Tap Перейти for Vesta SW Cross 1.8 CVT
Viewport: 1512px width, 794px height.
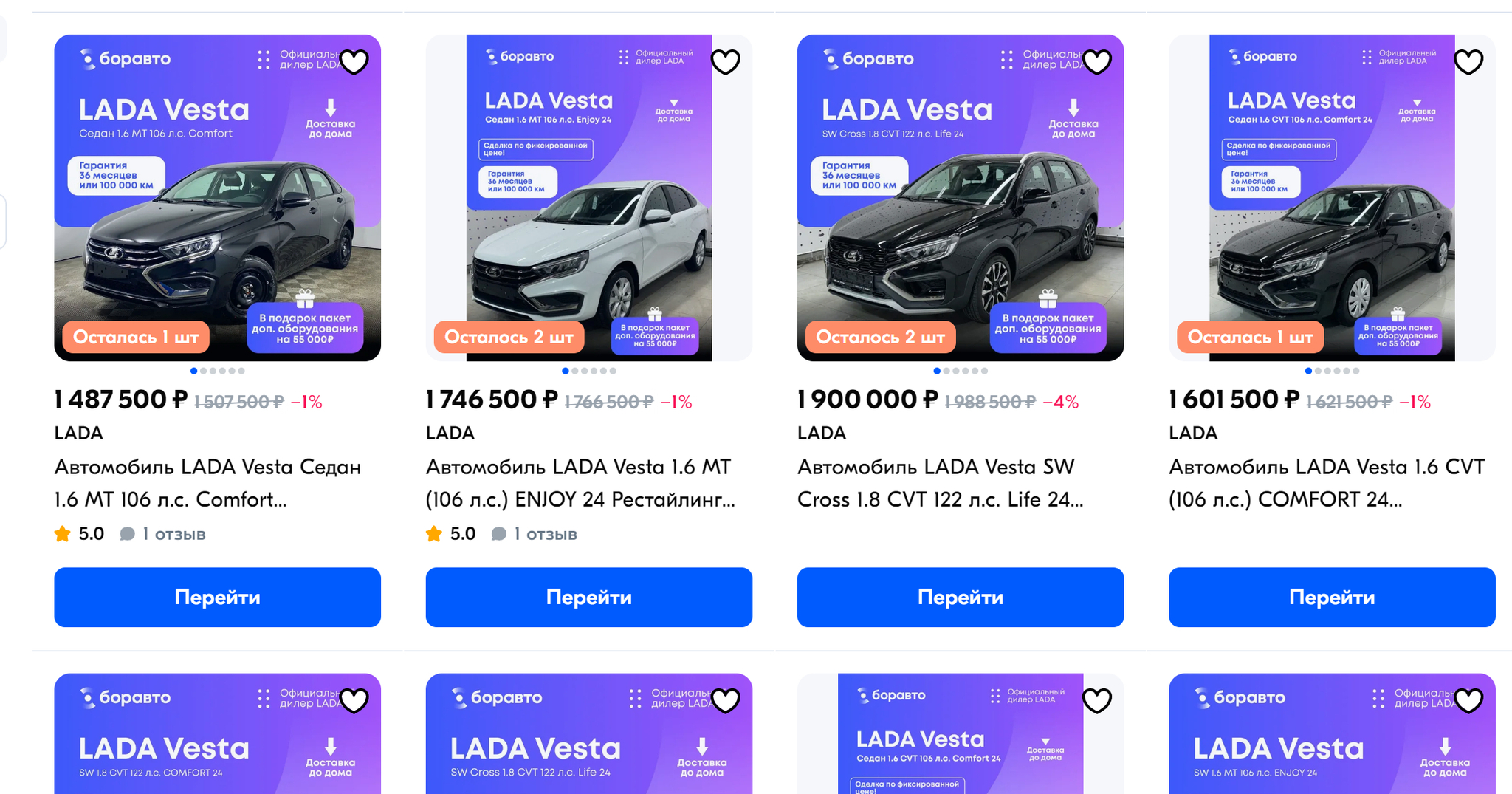point(960,597)
